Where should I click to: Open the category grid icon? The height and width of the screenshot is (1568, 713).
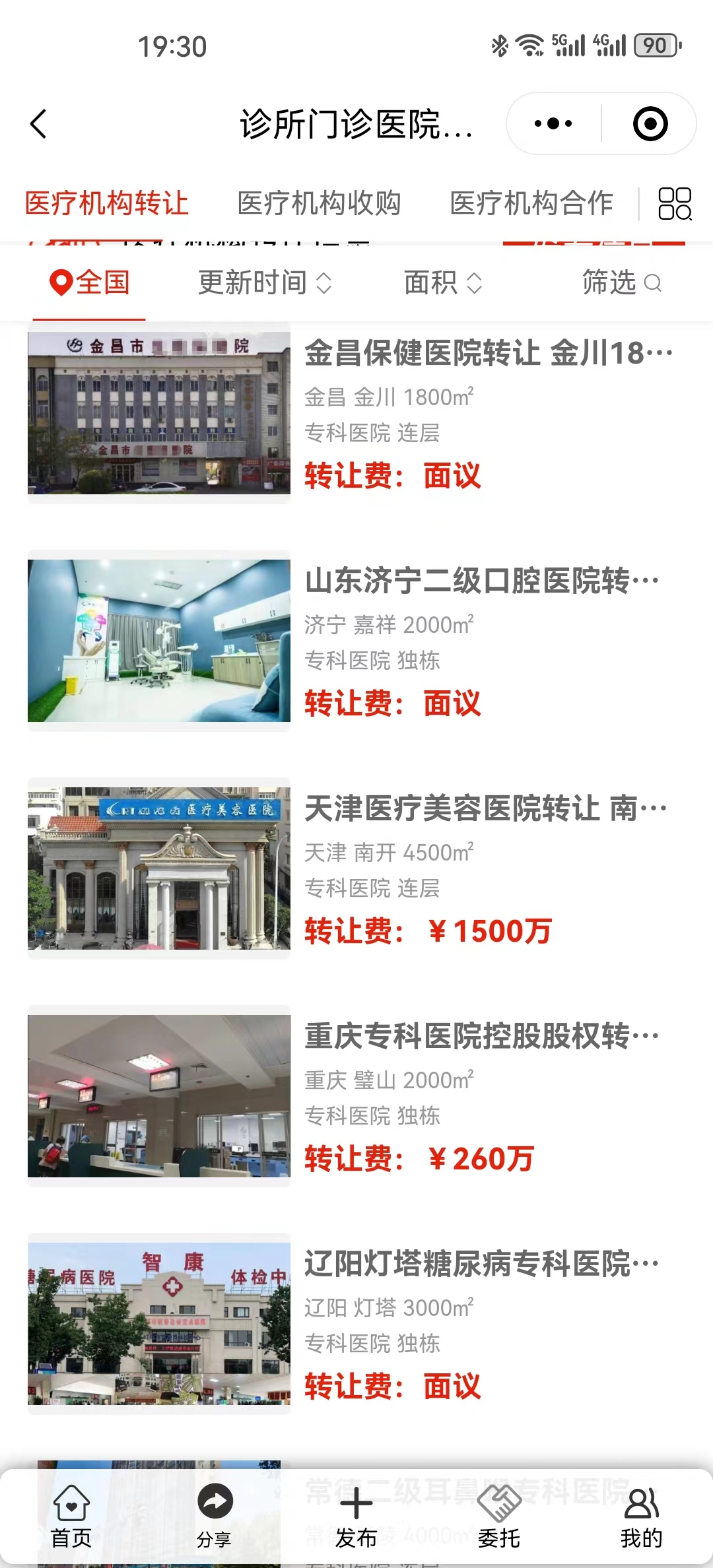(674, 203)
